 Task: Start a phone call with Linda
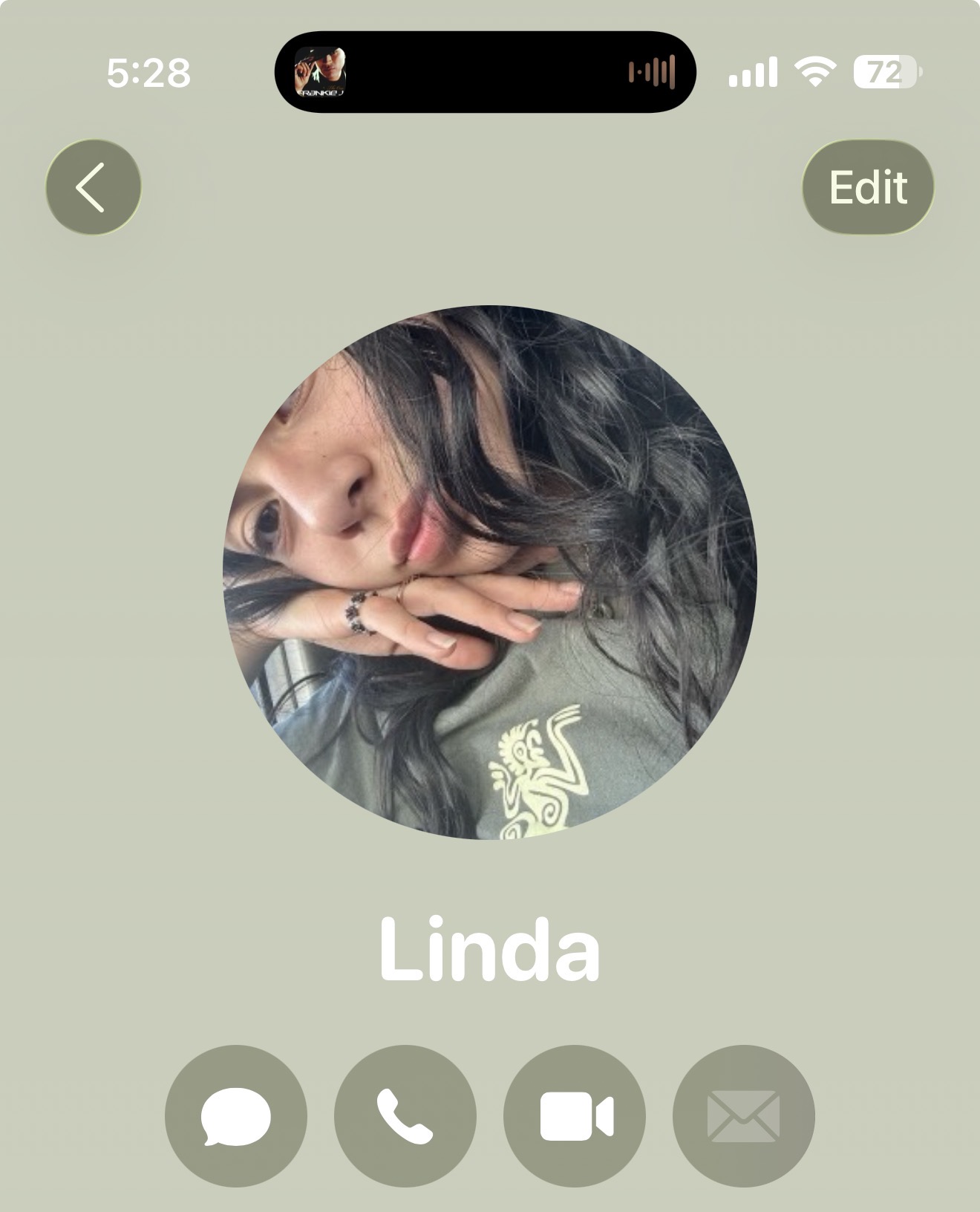(x=405, y=1115)
